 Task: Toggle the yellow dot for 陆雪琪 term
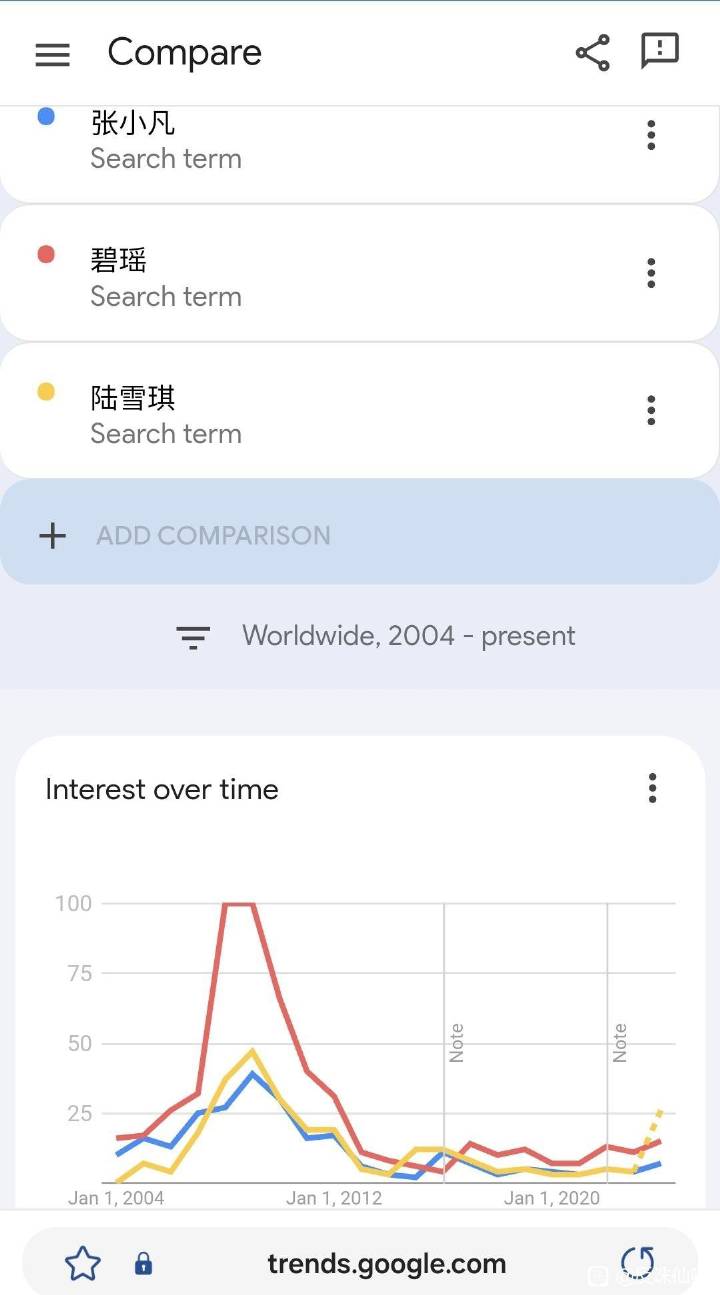45,391
